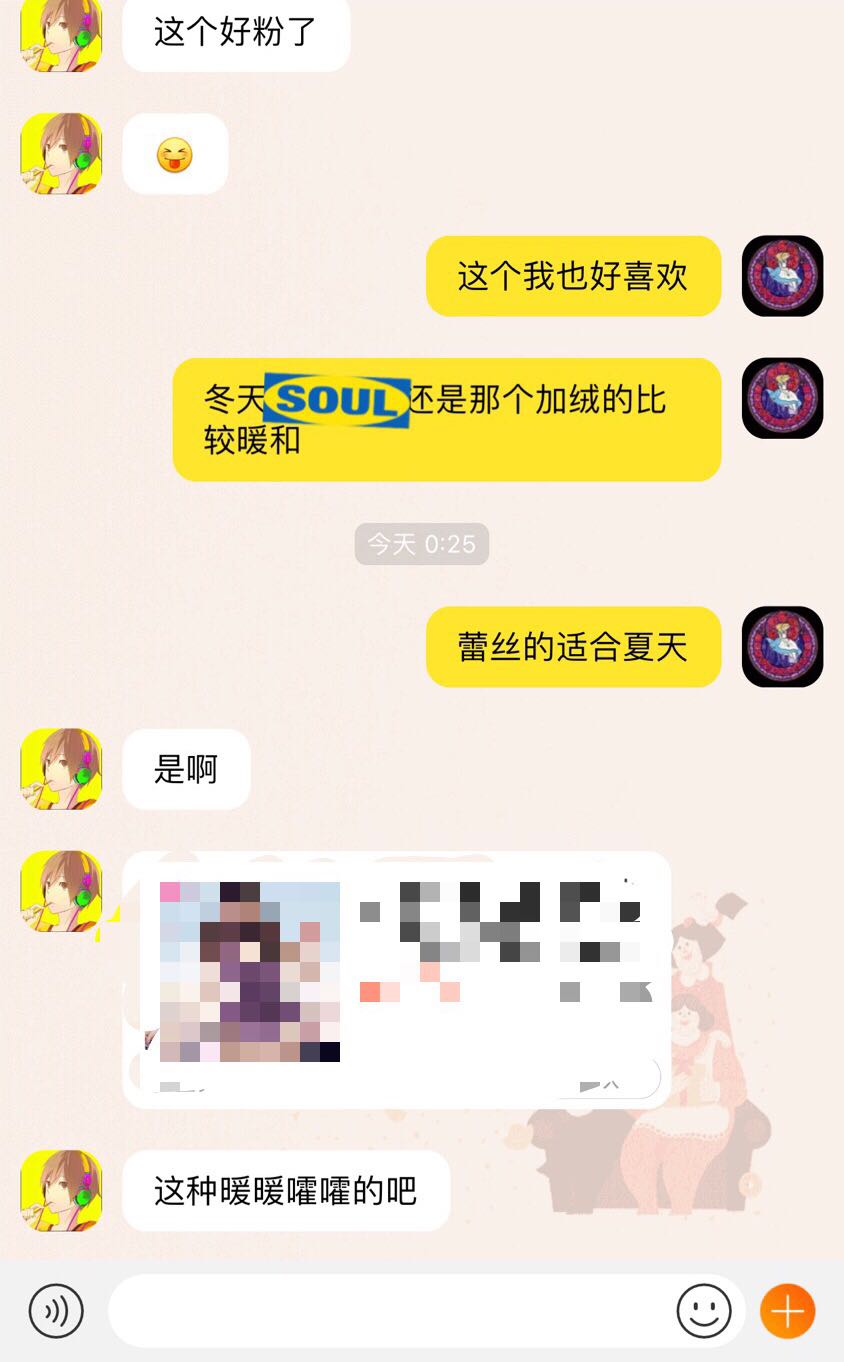Open the emoji picker

(x=704, y=1310)
